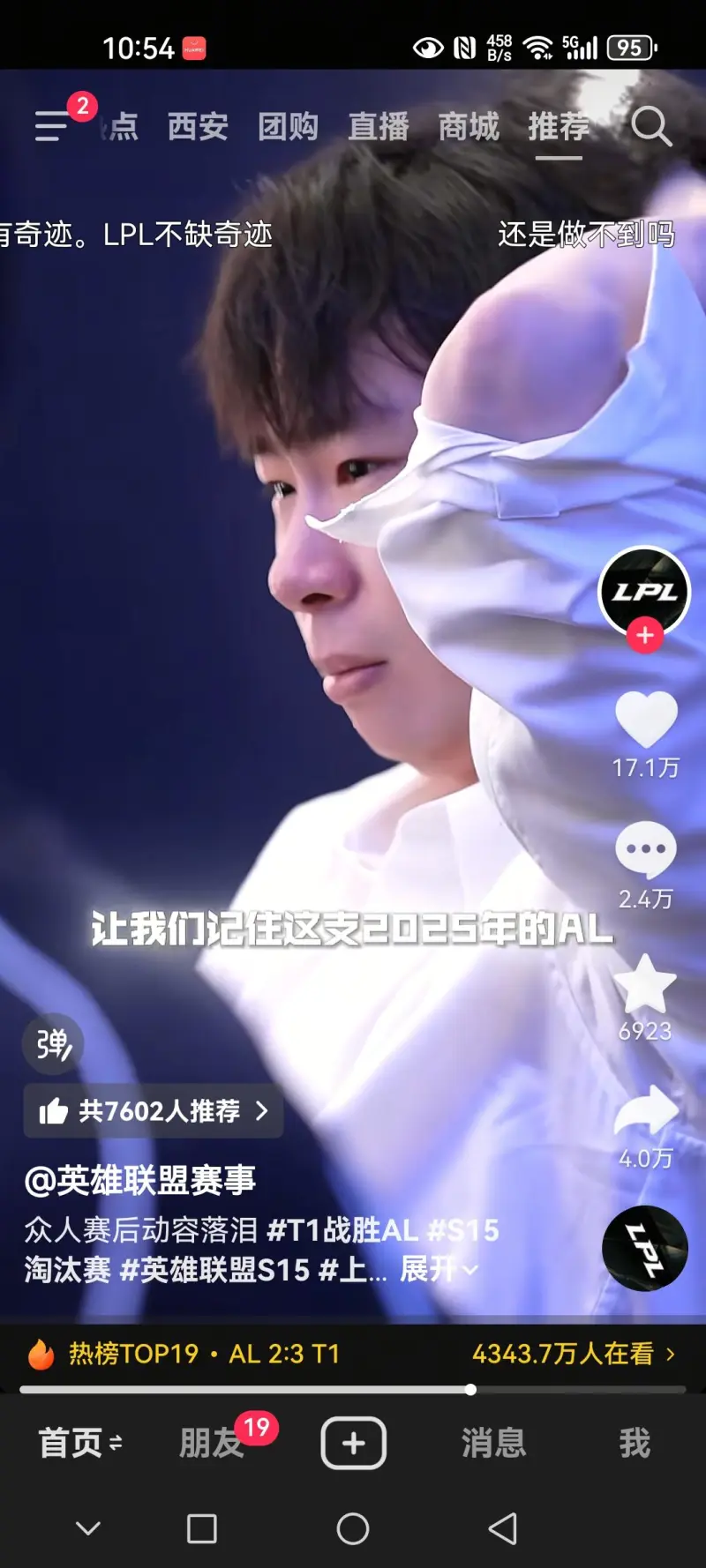This screenshot has height=1568, width=706.
Task: Tap the plus button to create a post
Action: 353,1444
